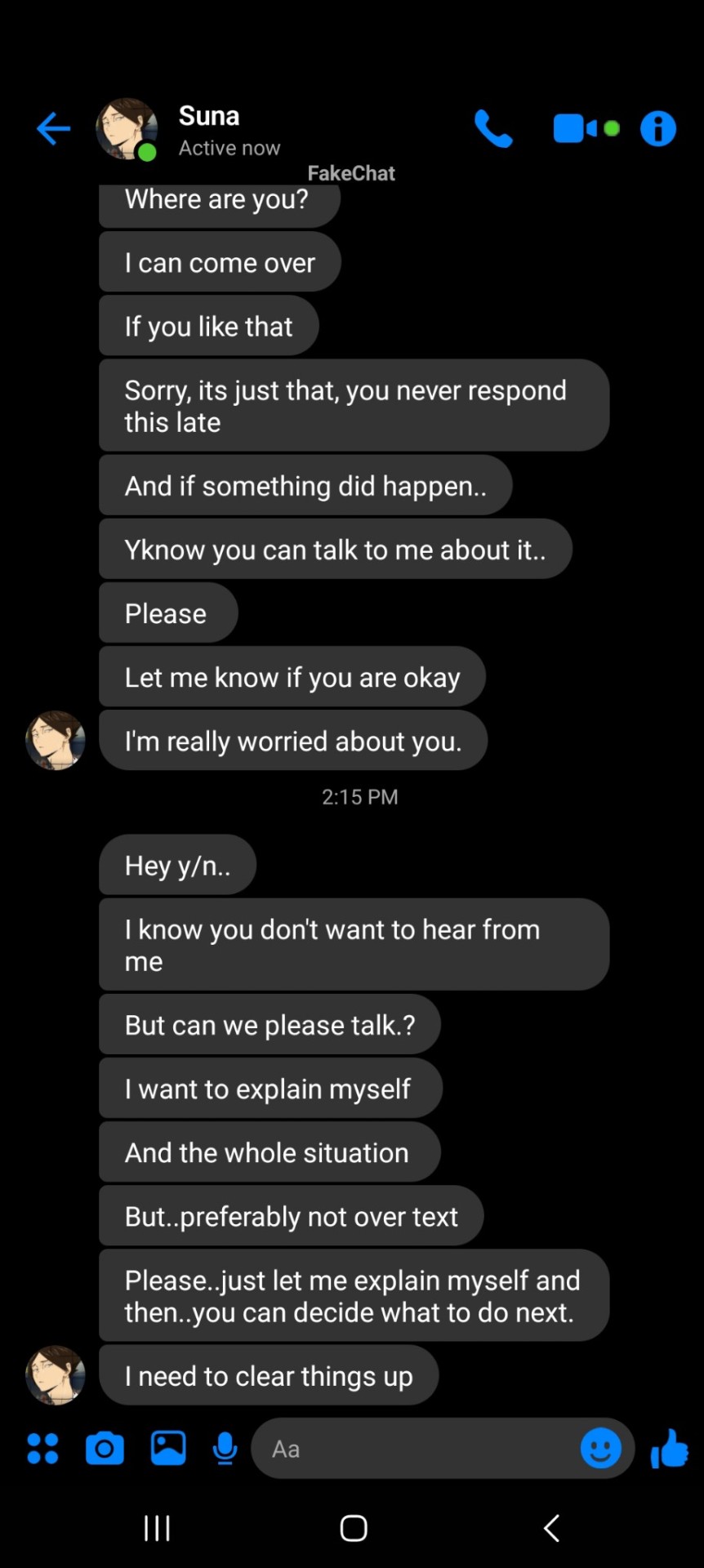Open the emoji picker smiley

(x=600, y=1449)
